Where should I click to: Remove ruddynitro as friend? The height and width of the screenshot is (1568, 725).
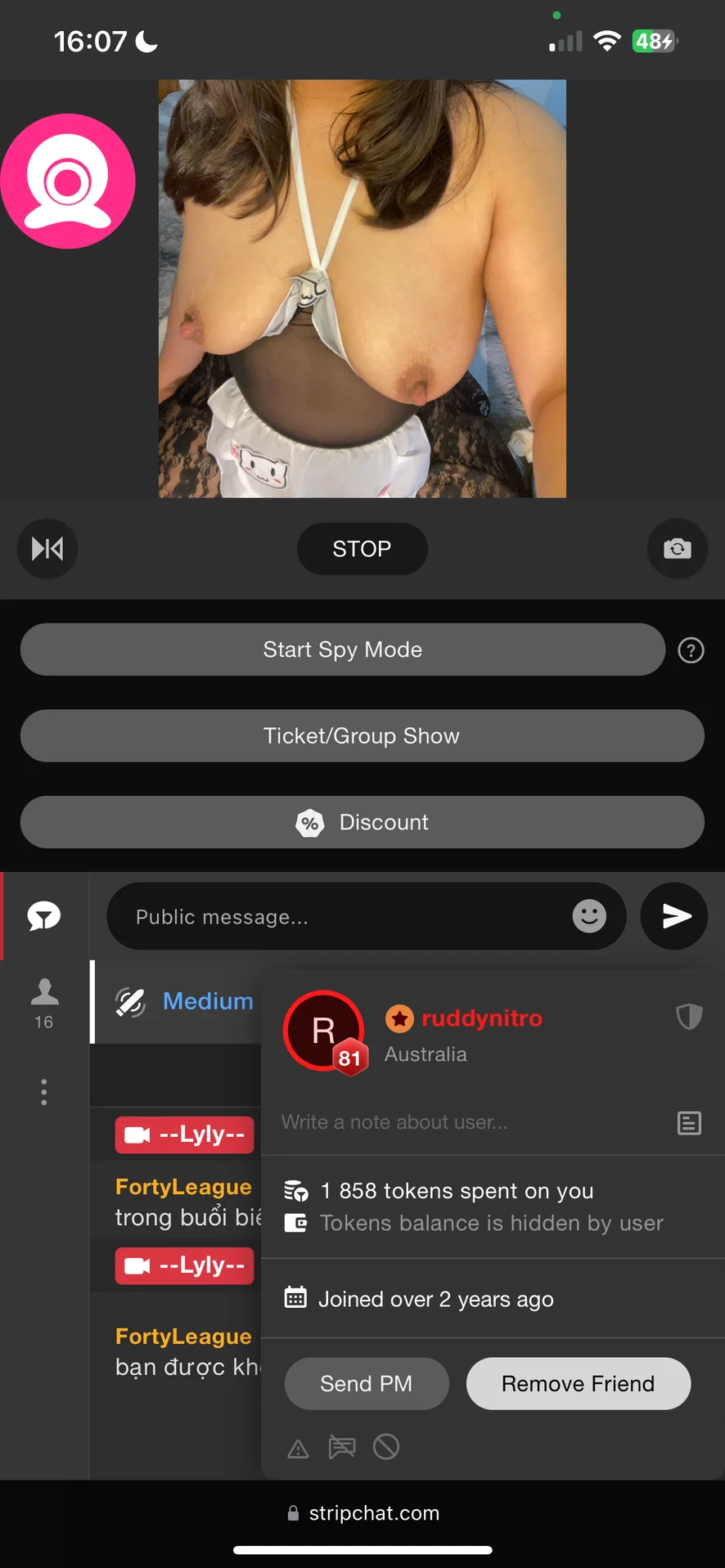[x=578, y=1383]
